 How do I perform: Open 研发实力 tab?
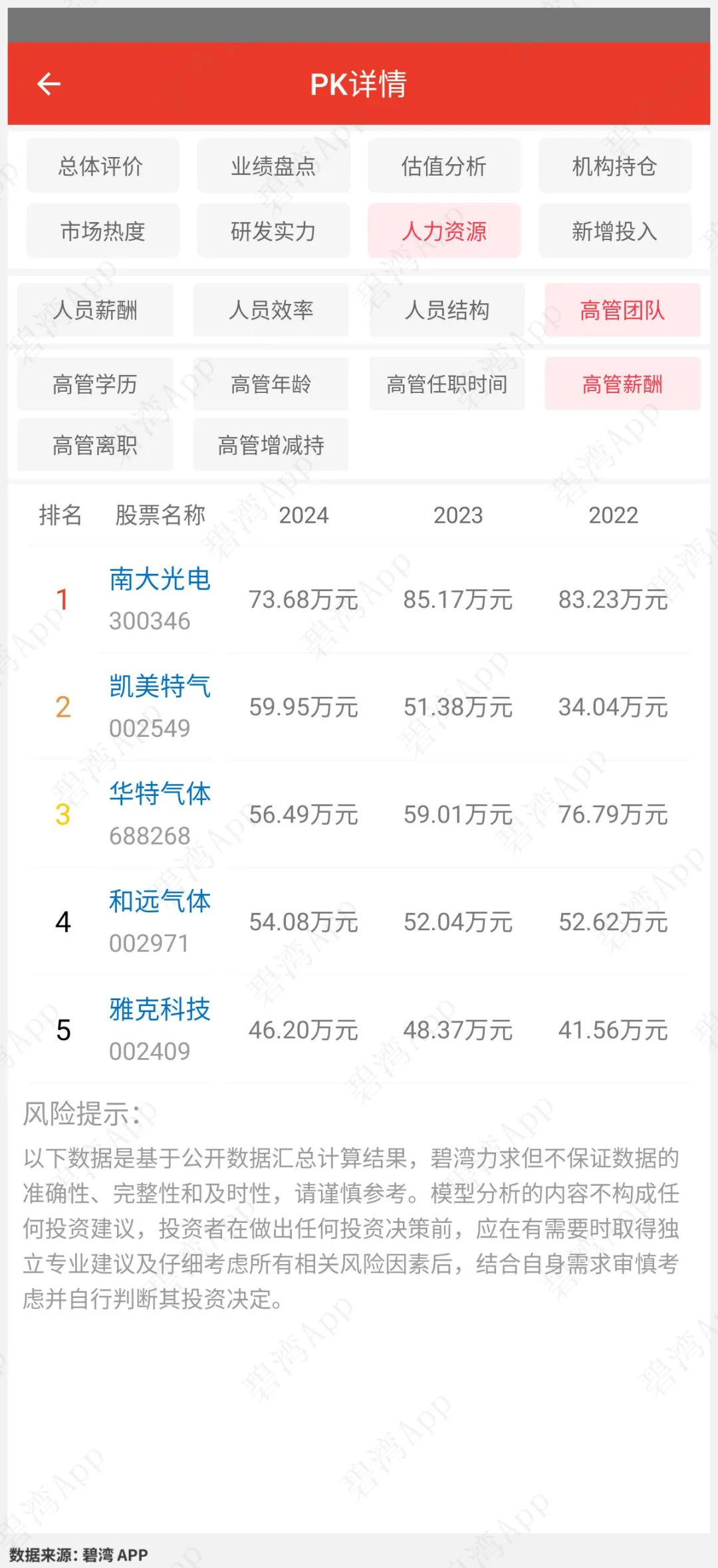click(x=273, y=231)
